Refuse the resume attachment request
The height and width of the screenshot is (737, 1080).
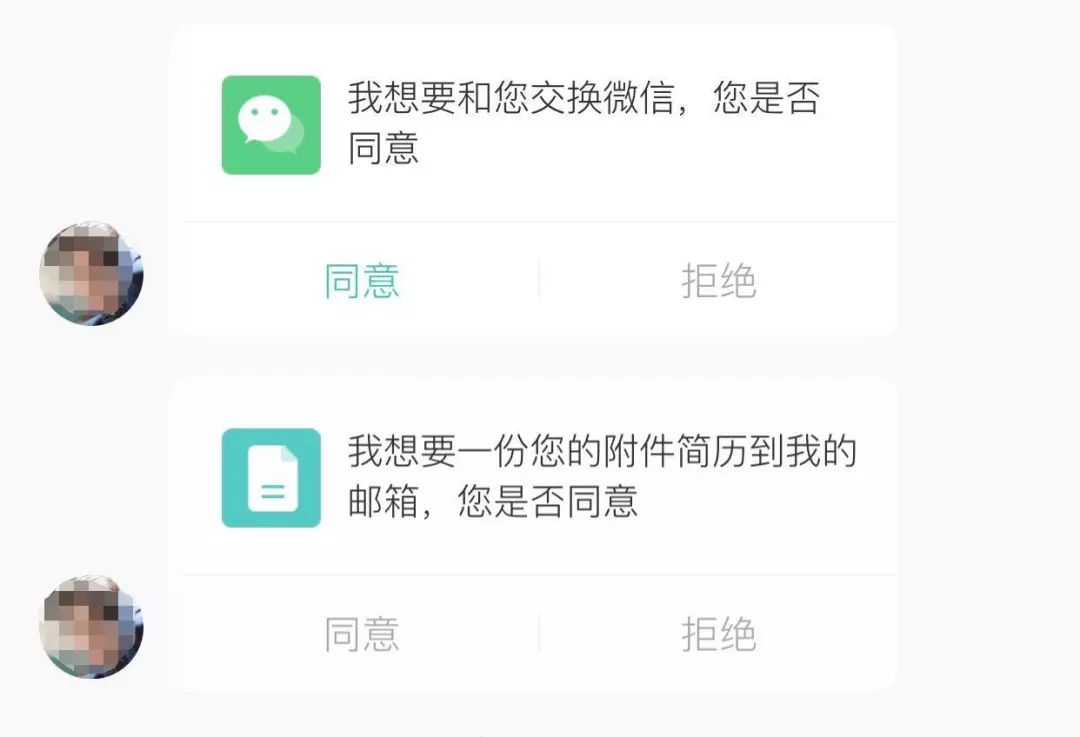tap(718, 634)
